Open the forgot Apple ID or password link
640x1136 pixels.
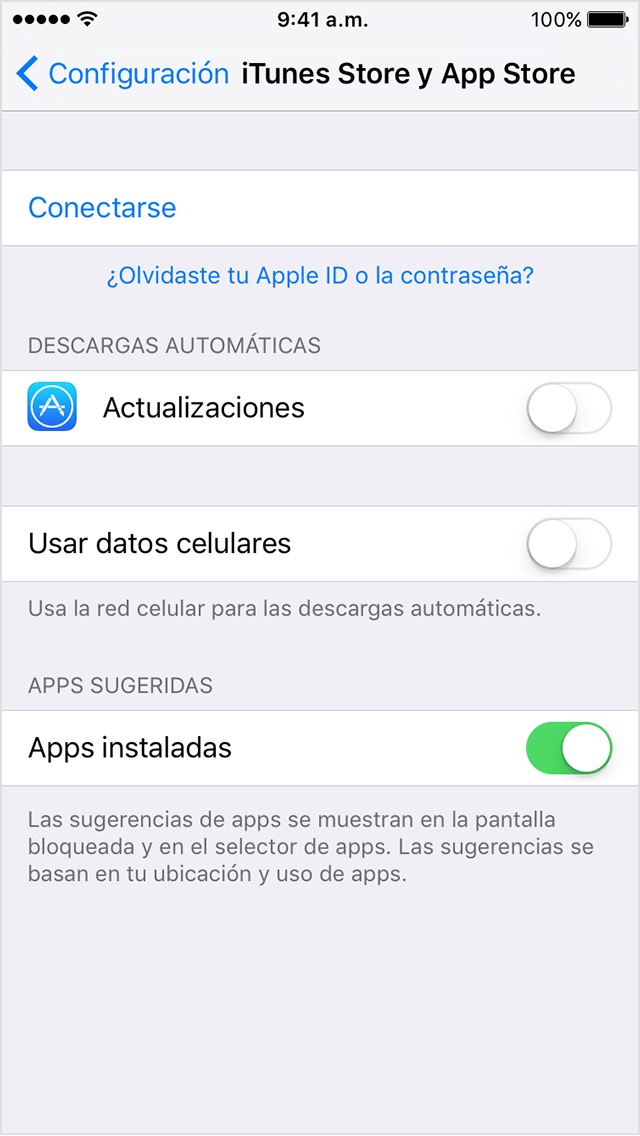[320, 276]
